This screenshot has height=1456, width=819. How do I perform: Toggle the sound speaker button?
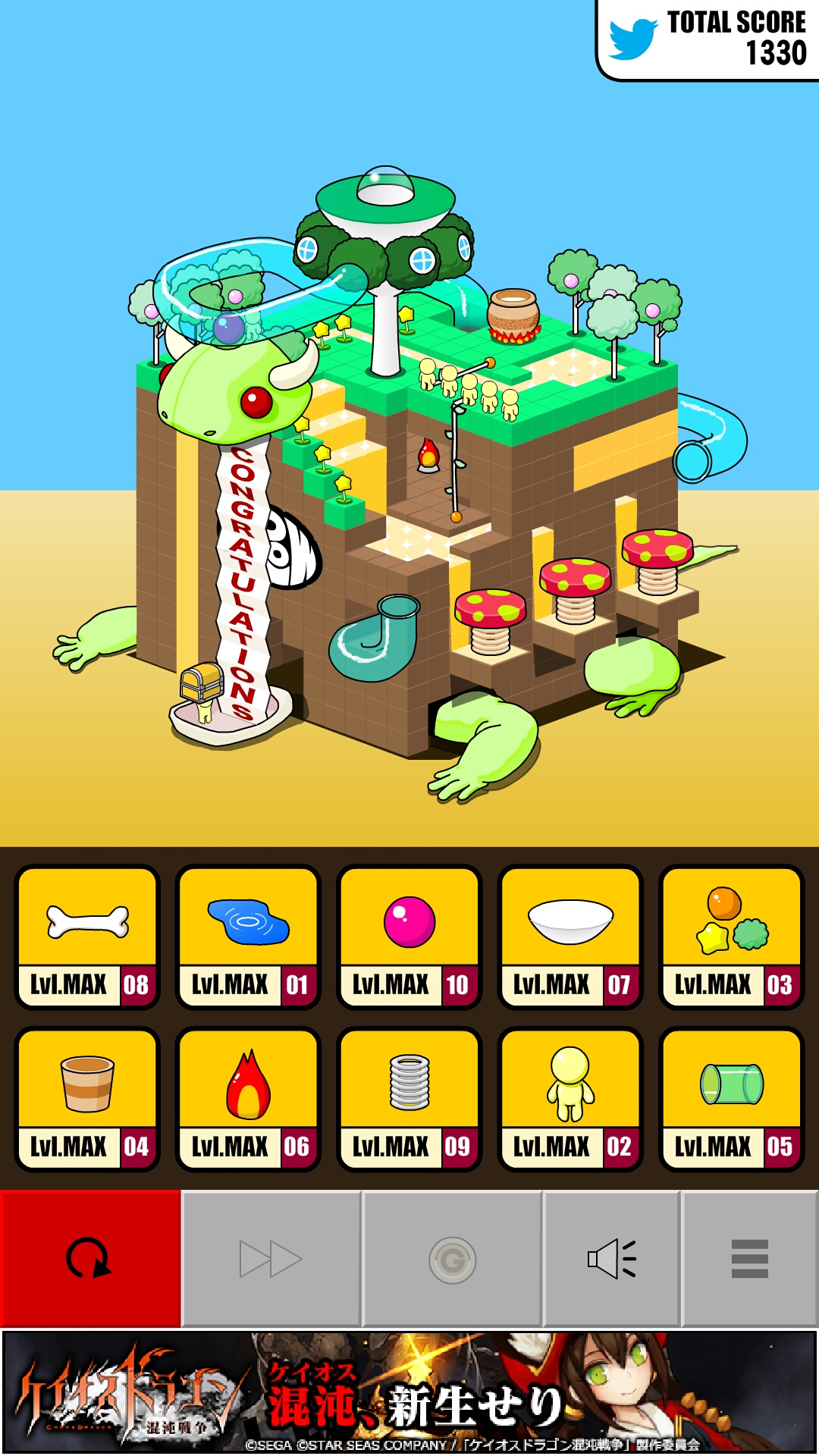point(612,1258)
